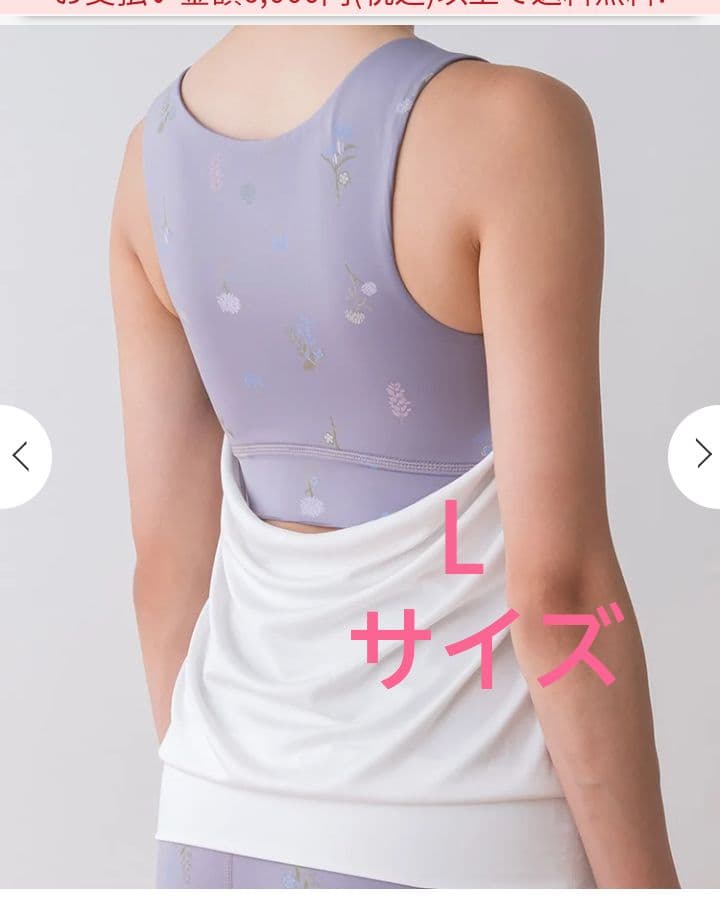This screenshot has height=909, width=720.
Task: Show the previous product image
Action: 22,457
